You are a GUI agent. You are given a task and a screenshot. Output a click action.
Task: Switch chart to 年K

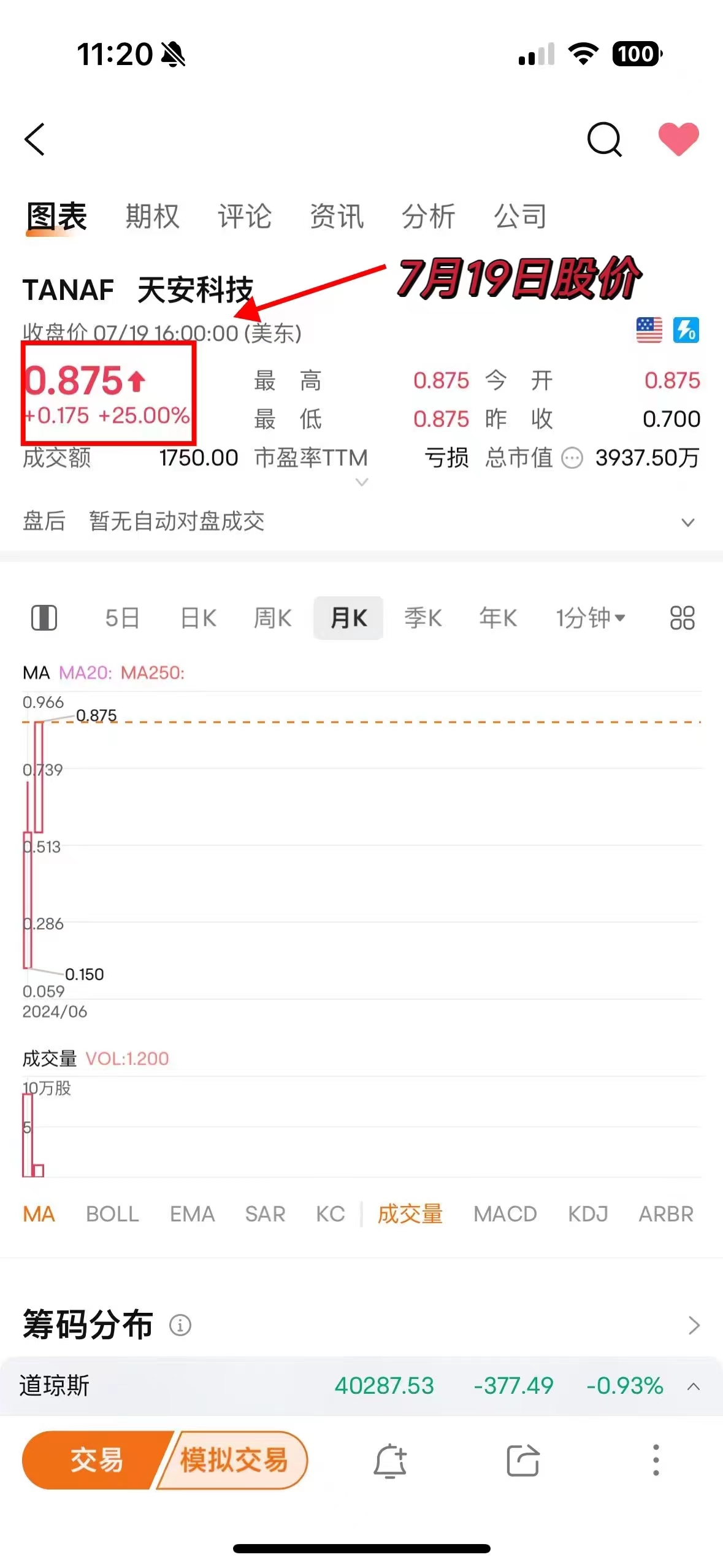(498, 618)
